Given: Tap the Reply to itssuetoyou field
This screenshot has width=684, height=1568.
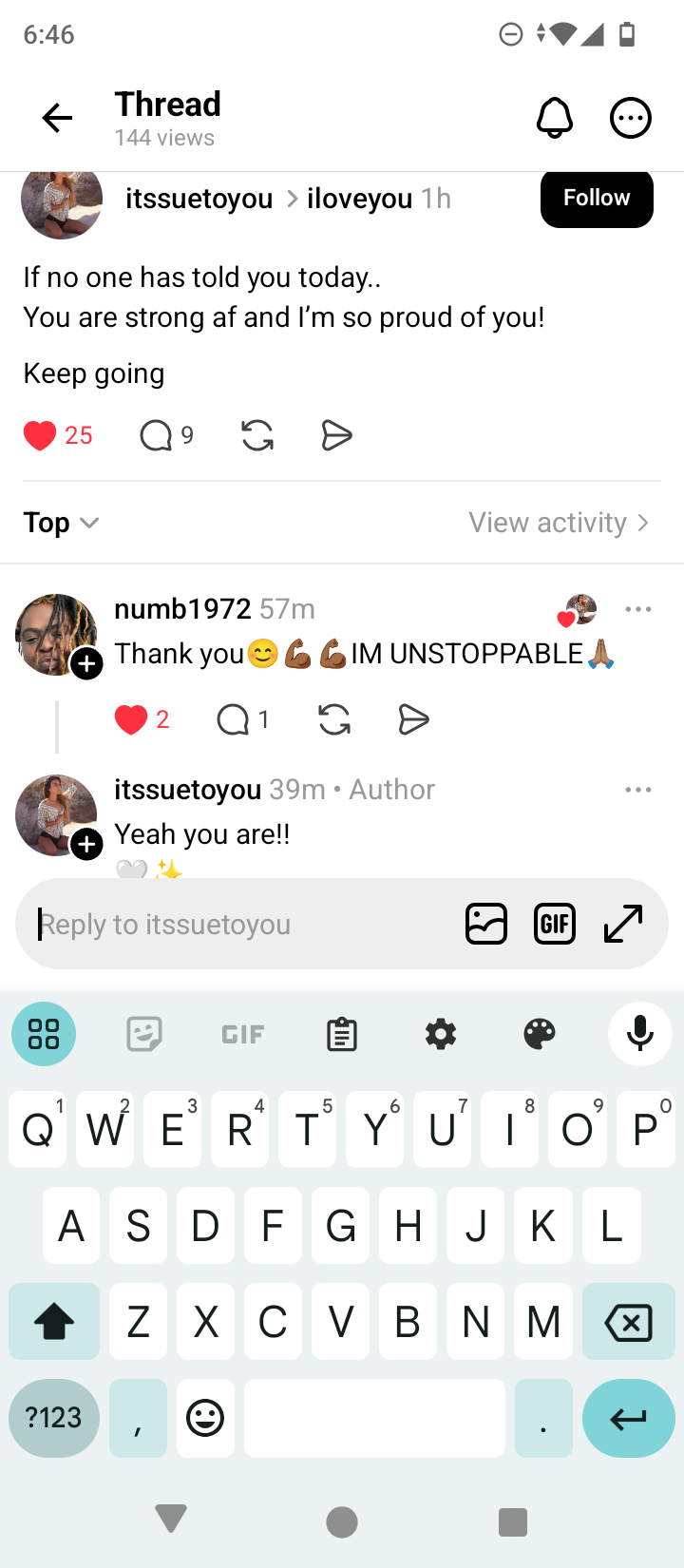Looking at the screenshot, I should (237, 924).
